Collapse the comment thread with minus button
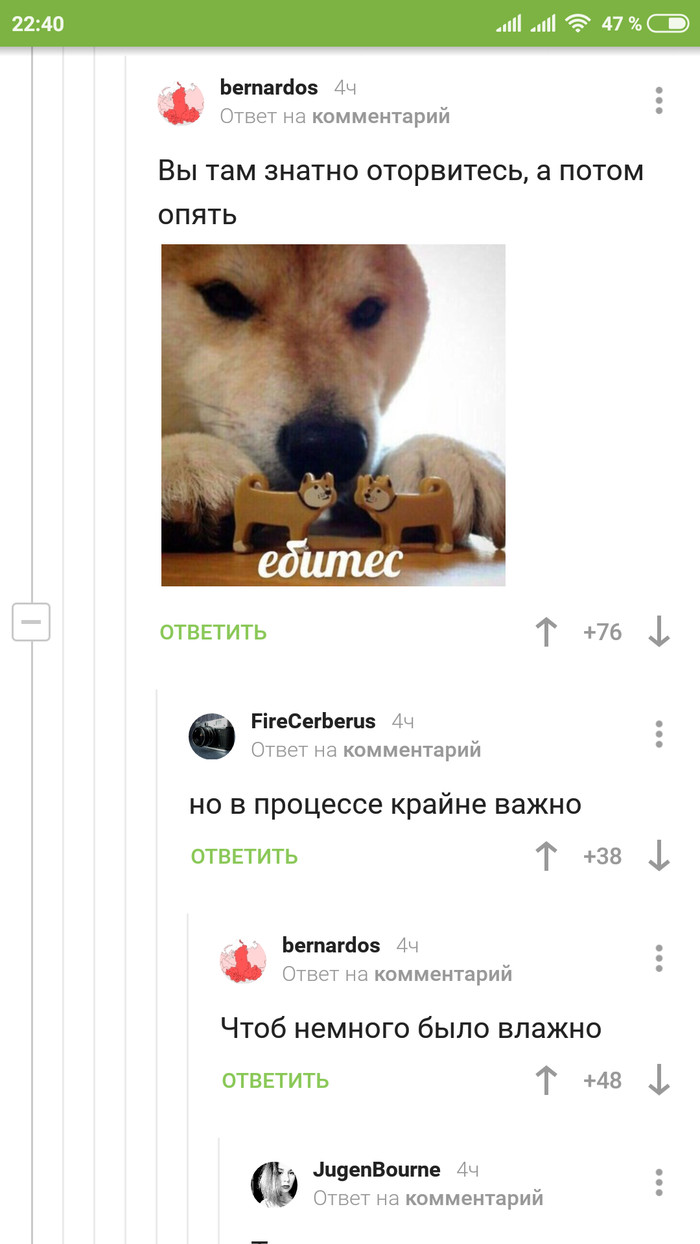Viewport: 700px width, 1244px height. (31, 622)
